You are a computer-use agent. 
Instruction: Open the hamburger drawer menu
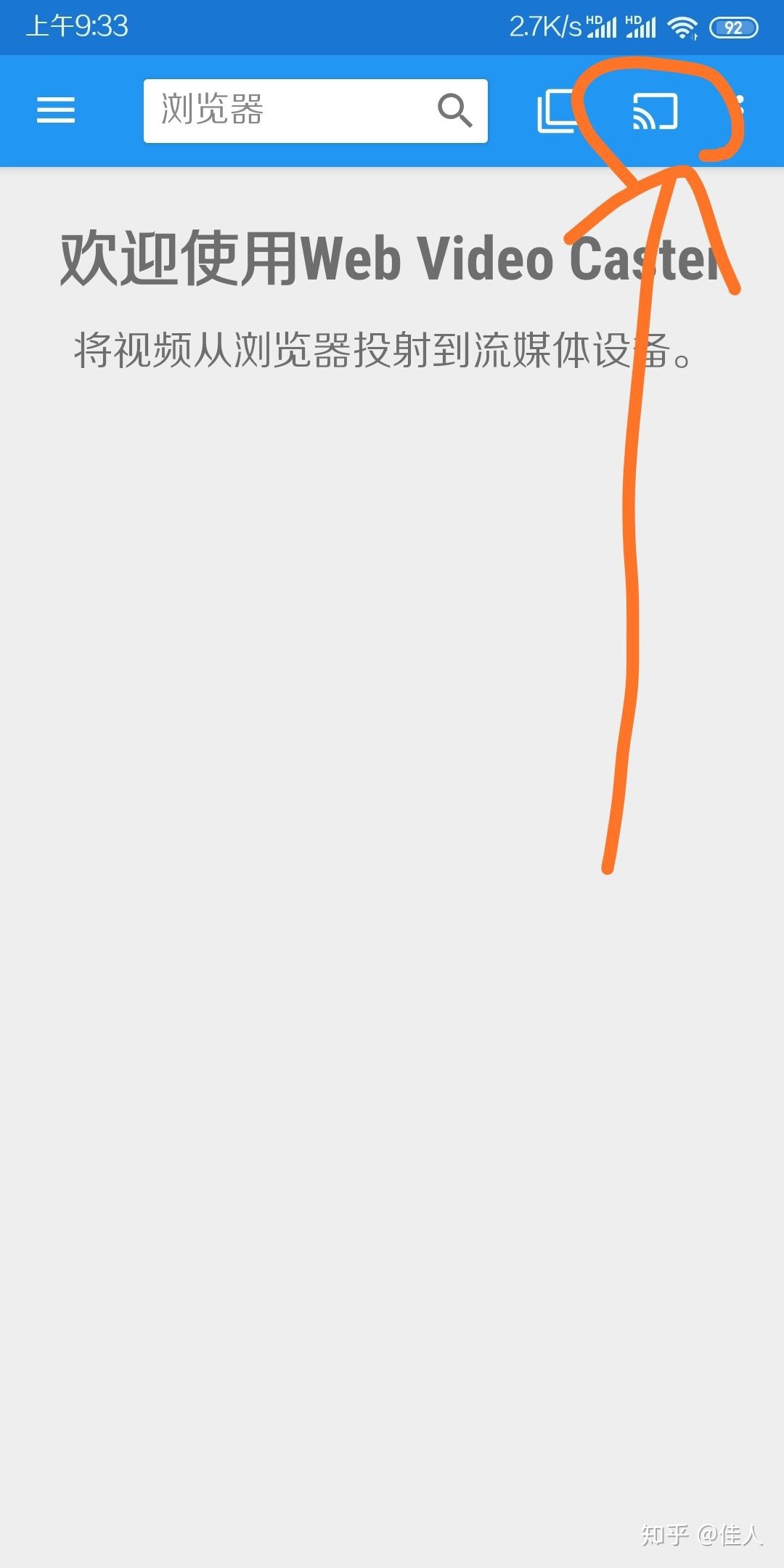pos(56,110)
